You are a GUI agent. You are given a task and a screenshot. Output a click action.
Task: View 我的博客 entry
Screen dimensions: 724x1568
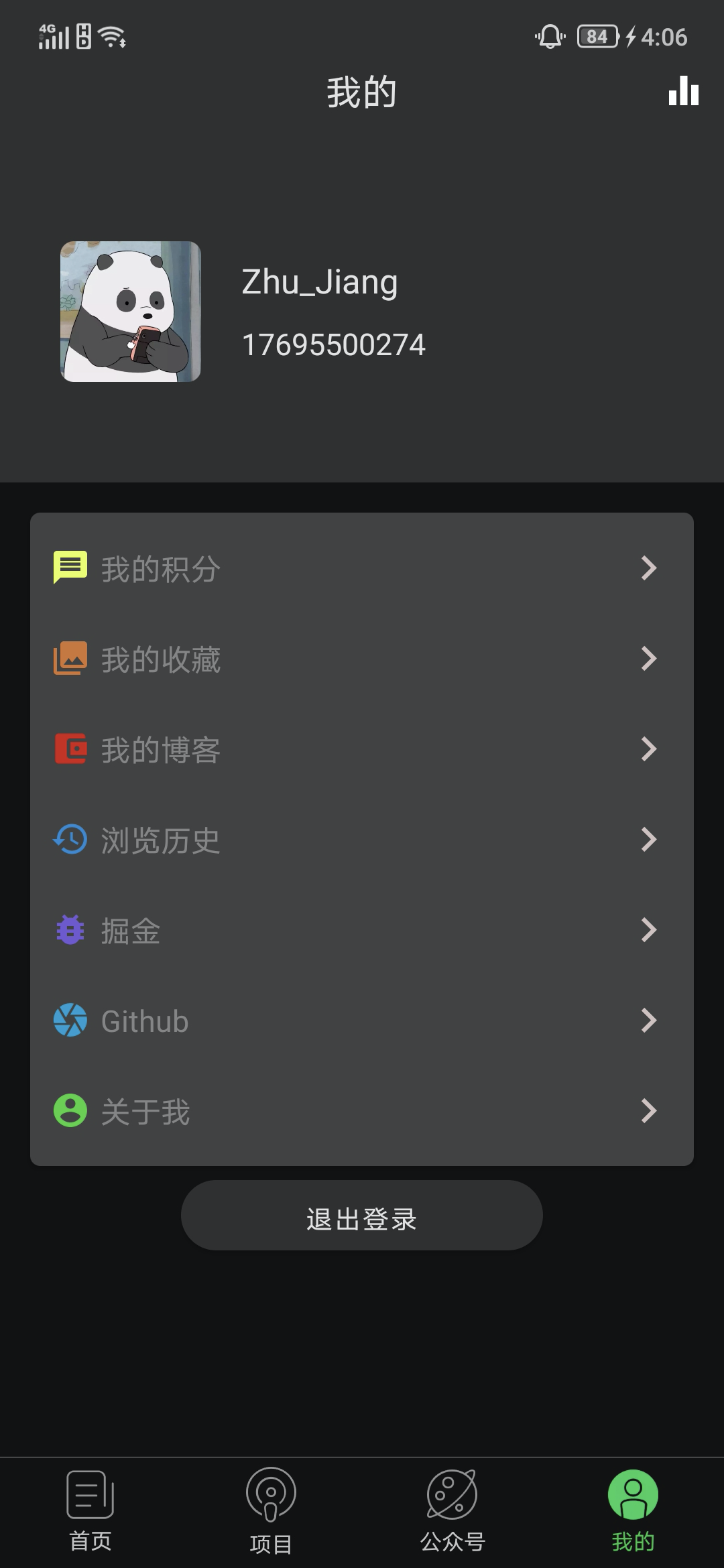coord(362,749)
